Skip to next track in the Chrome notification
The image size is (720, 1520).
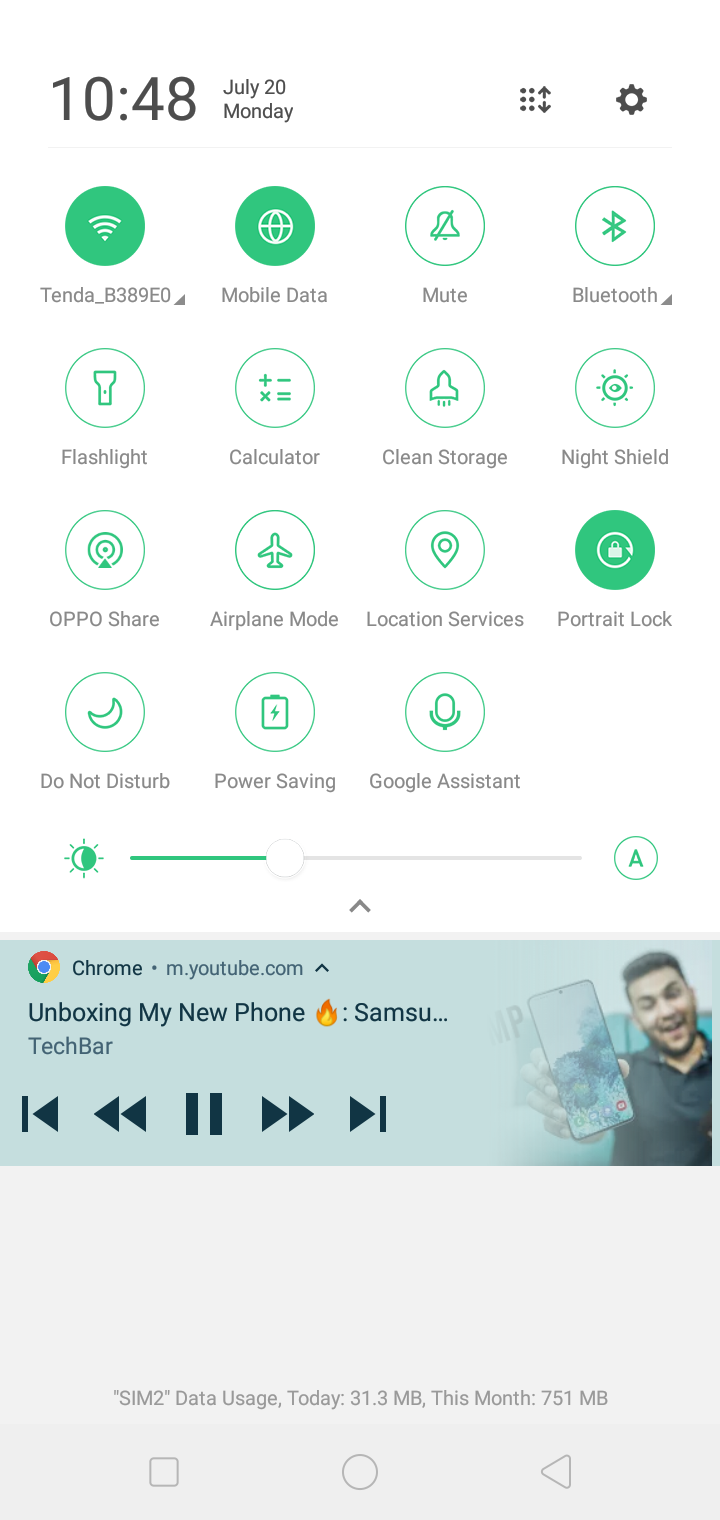pyautogui.click(x=368, y=1114)
